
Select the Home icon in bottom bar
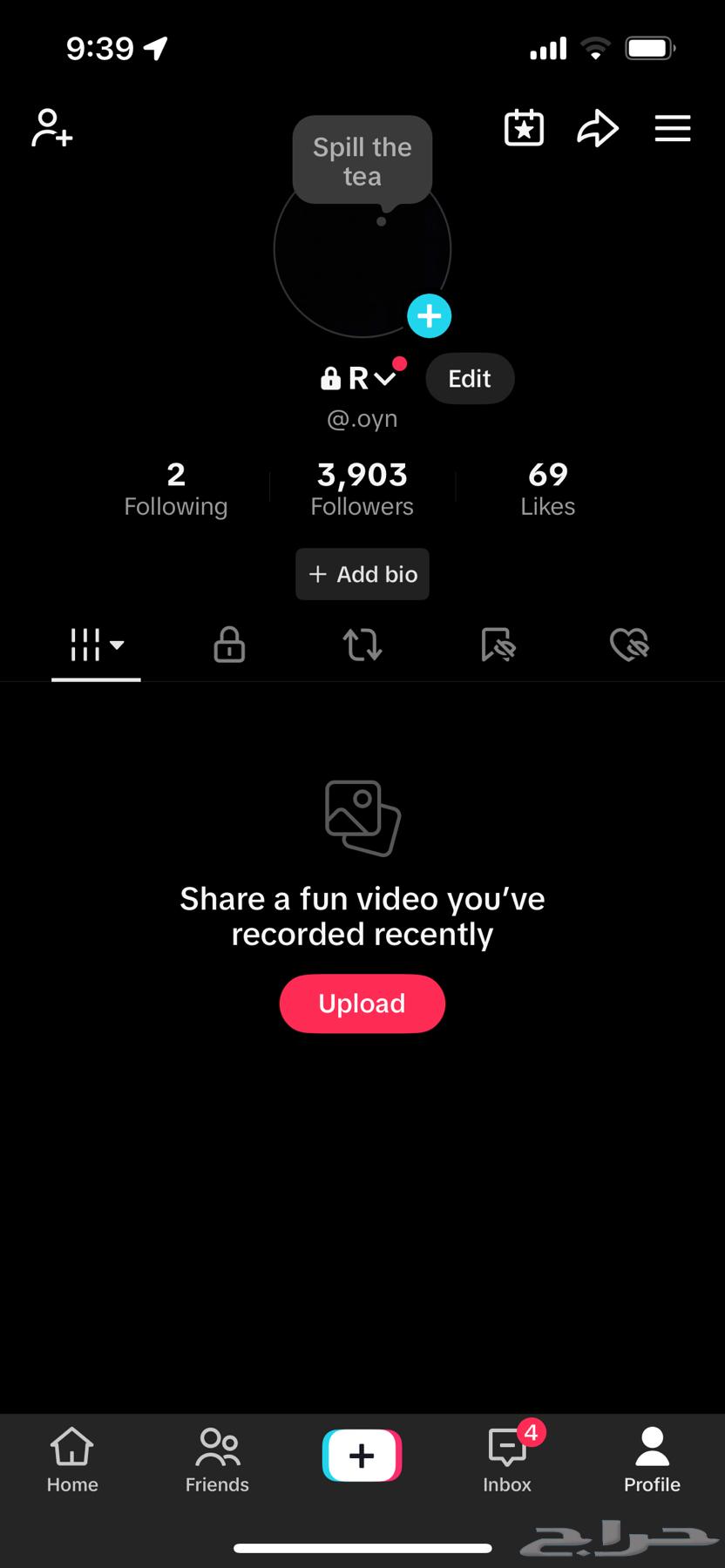tap(72, 1455)
